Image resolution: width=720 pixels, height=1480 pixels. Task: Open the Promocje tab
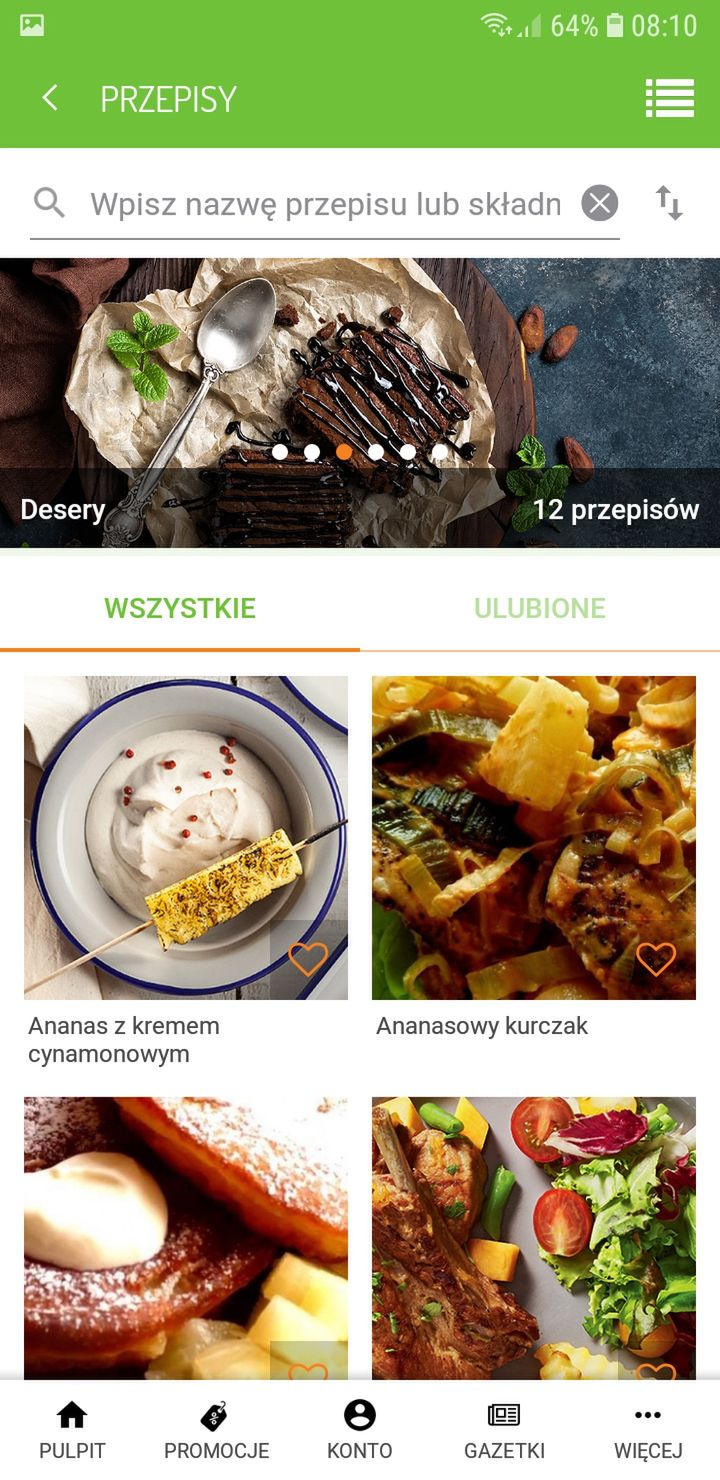pyautogui.click(x=216, y=1430)
